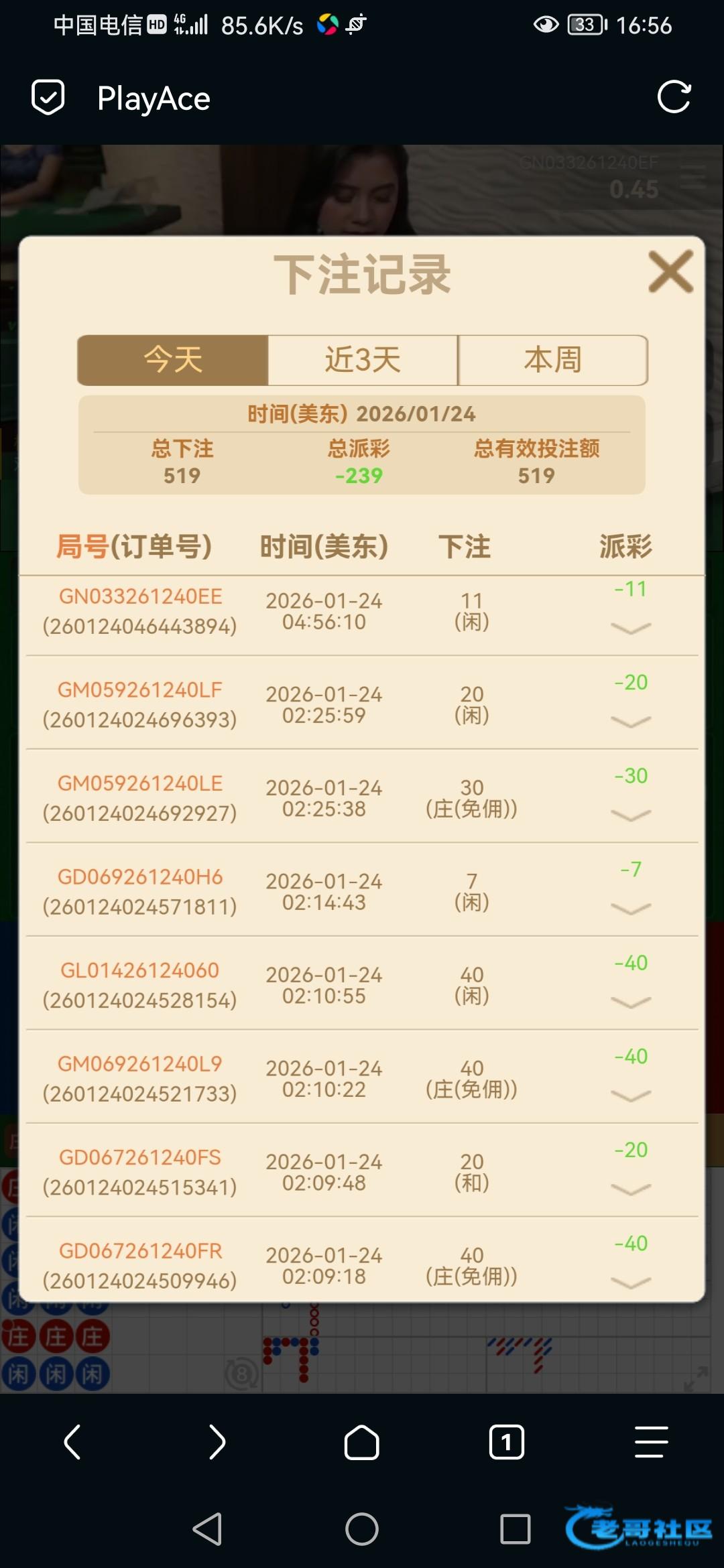Expand details for order GD067261240FR
This screenshot has height=1568, width=724.
point(631,1283)
